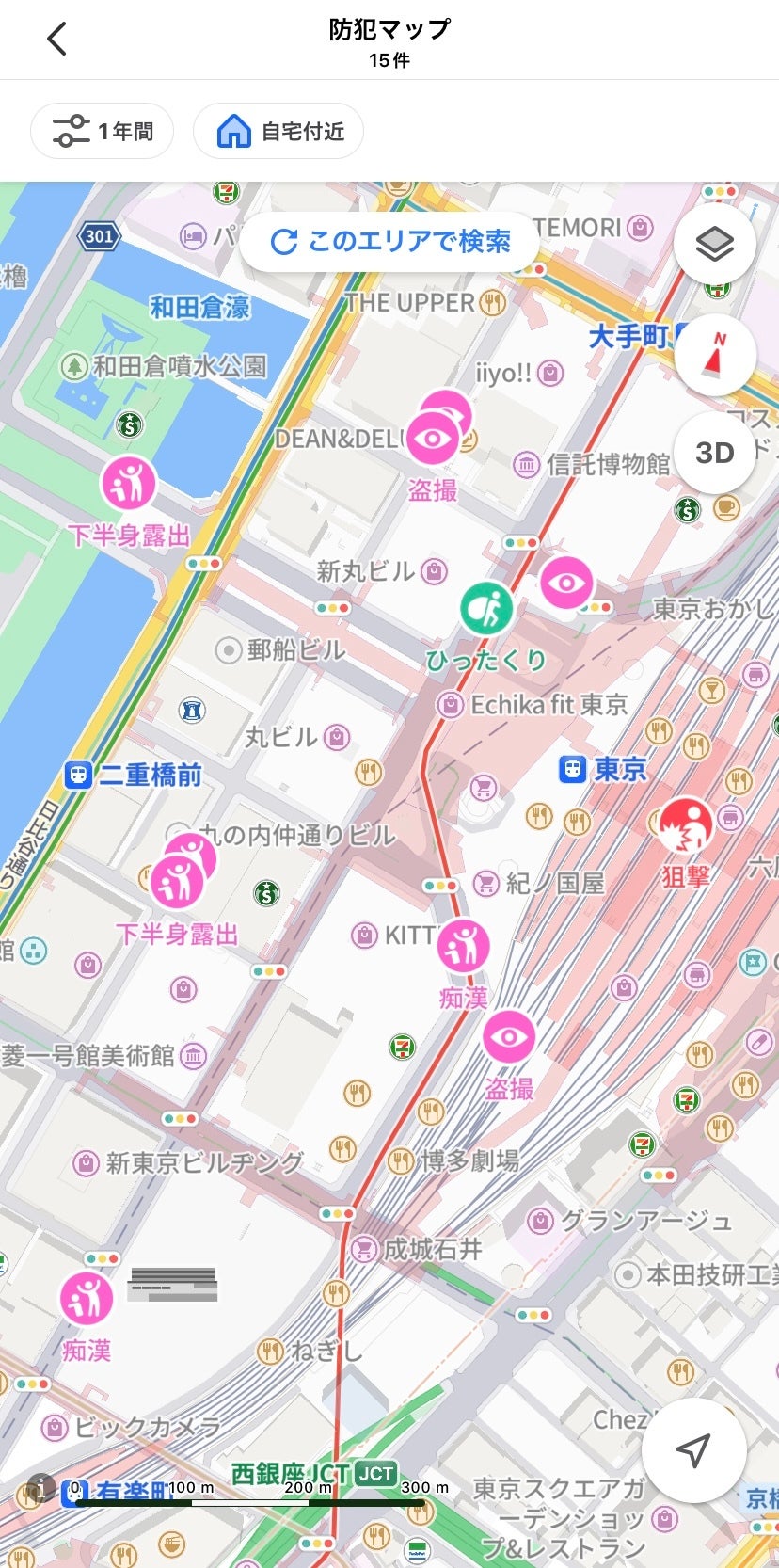Open the 痴漢 marker near ビックカメラ
Viewport: 779px width, 1568px height.
pos(87,1298)
